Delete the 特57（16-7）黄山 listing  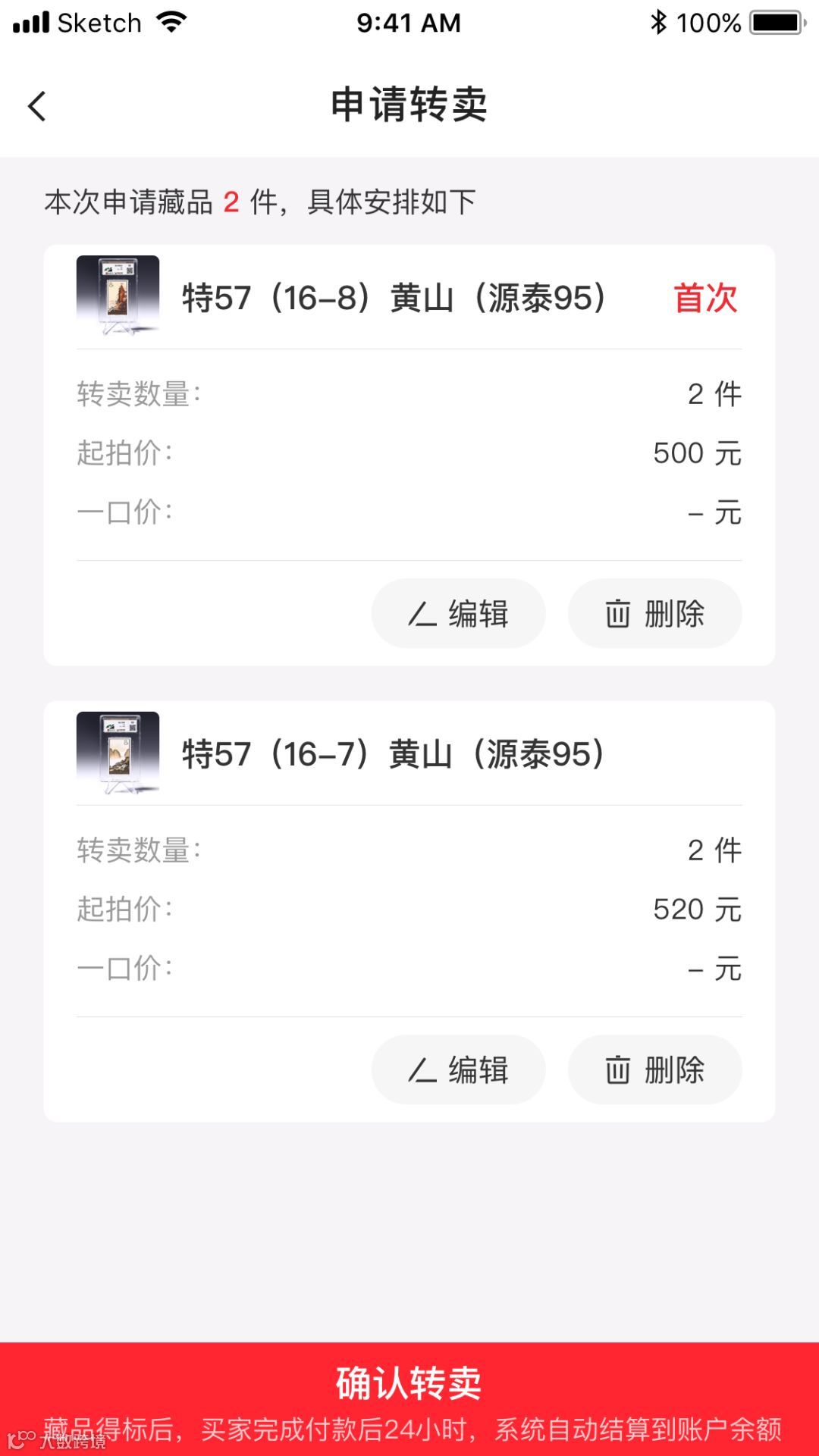[x=654, y=1069]
